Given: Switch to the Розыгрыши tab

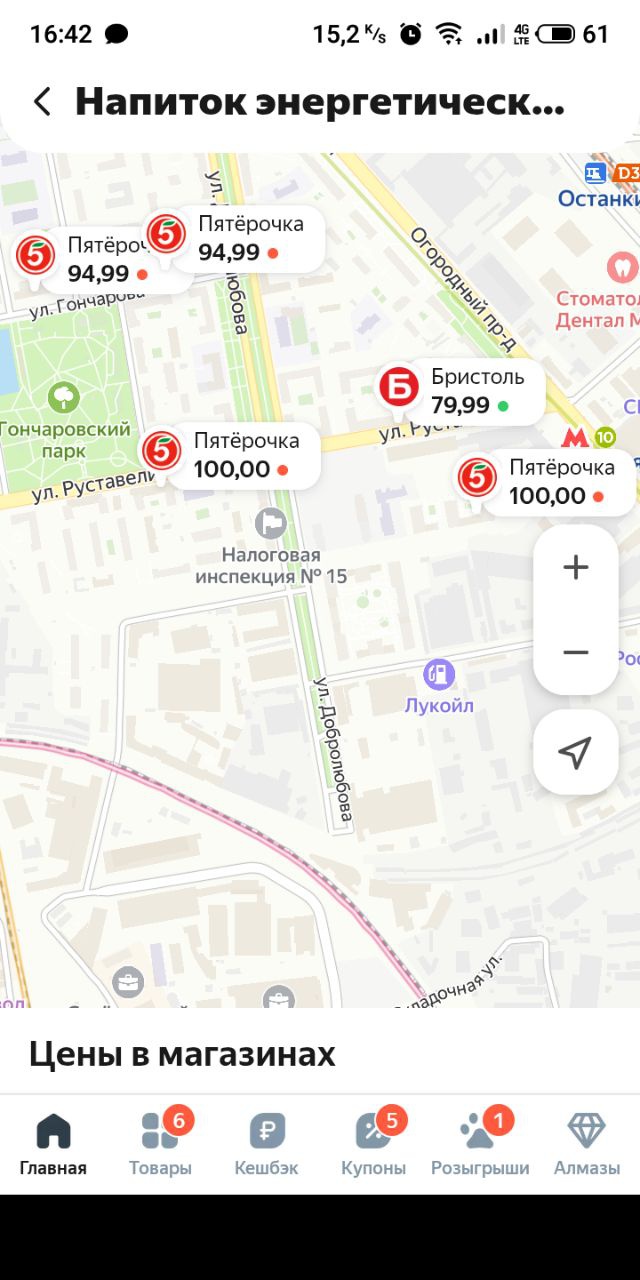Looking at the screenshot, I should click(x=480, y=1145).
